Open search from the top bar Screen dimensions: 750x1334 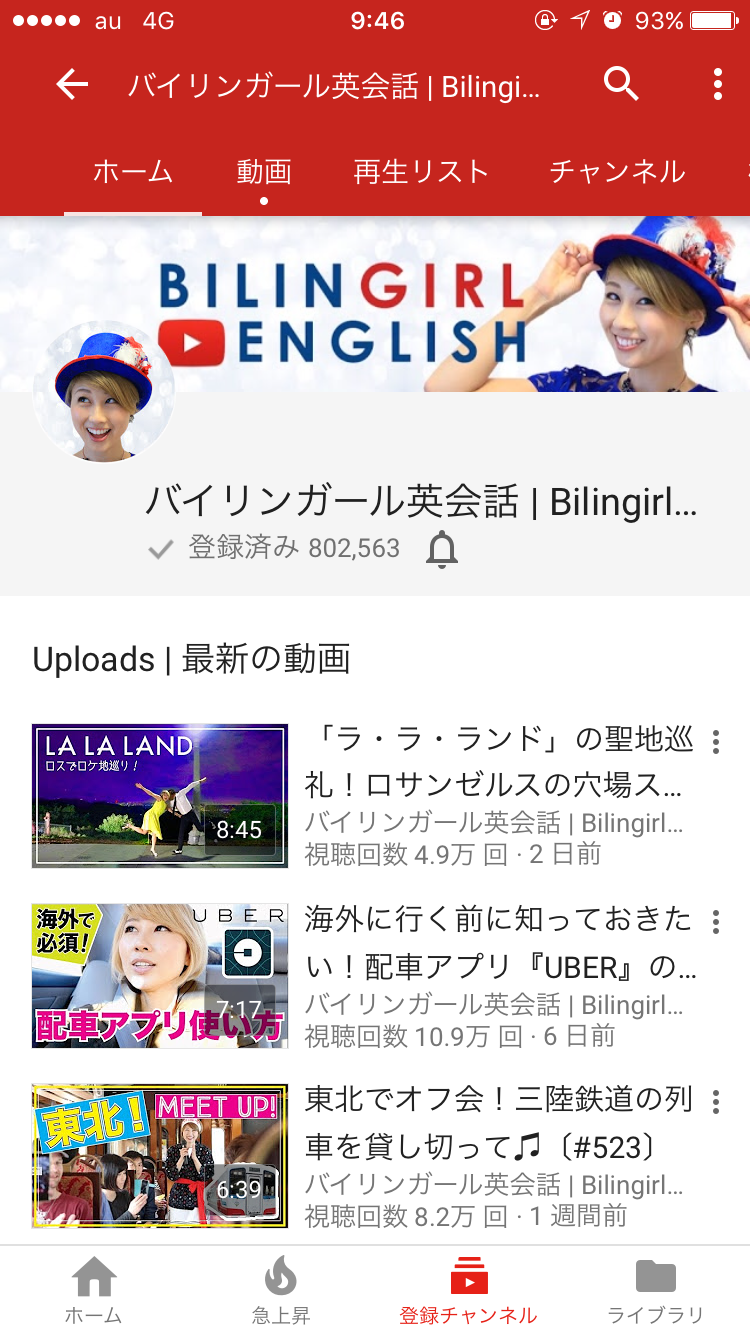pos(621,86)
